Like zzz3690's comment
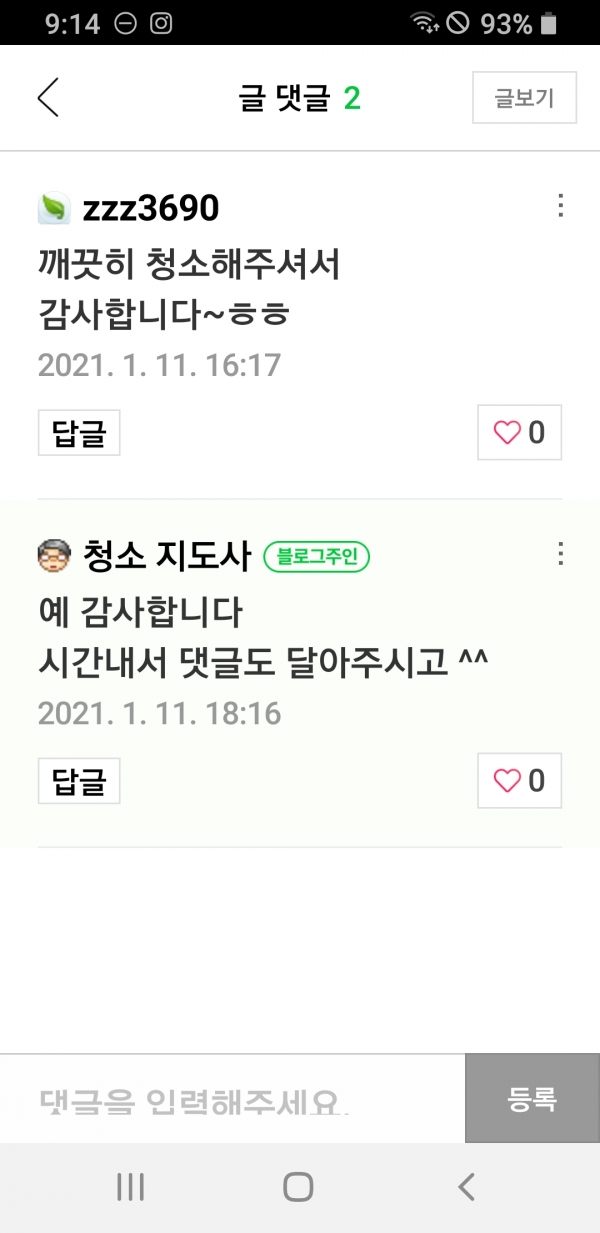Image resolution: width=600 pixels, height=1233 pixels. pyautogui.click(x=519, y=433)
